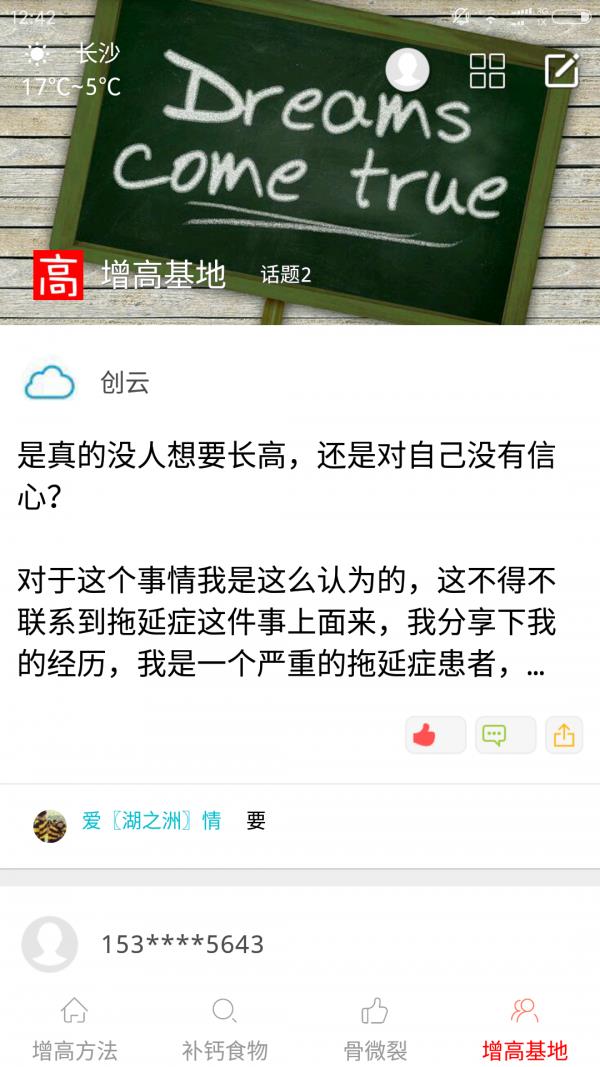Open the grid view icon
Viewport: 600px width, 1067px height.
click(x=487, y=70)
